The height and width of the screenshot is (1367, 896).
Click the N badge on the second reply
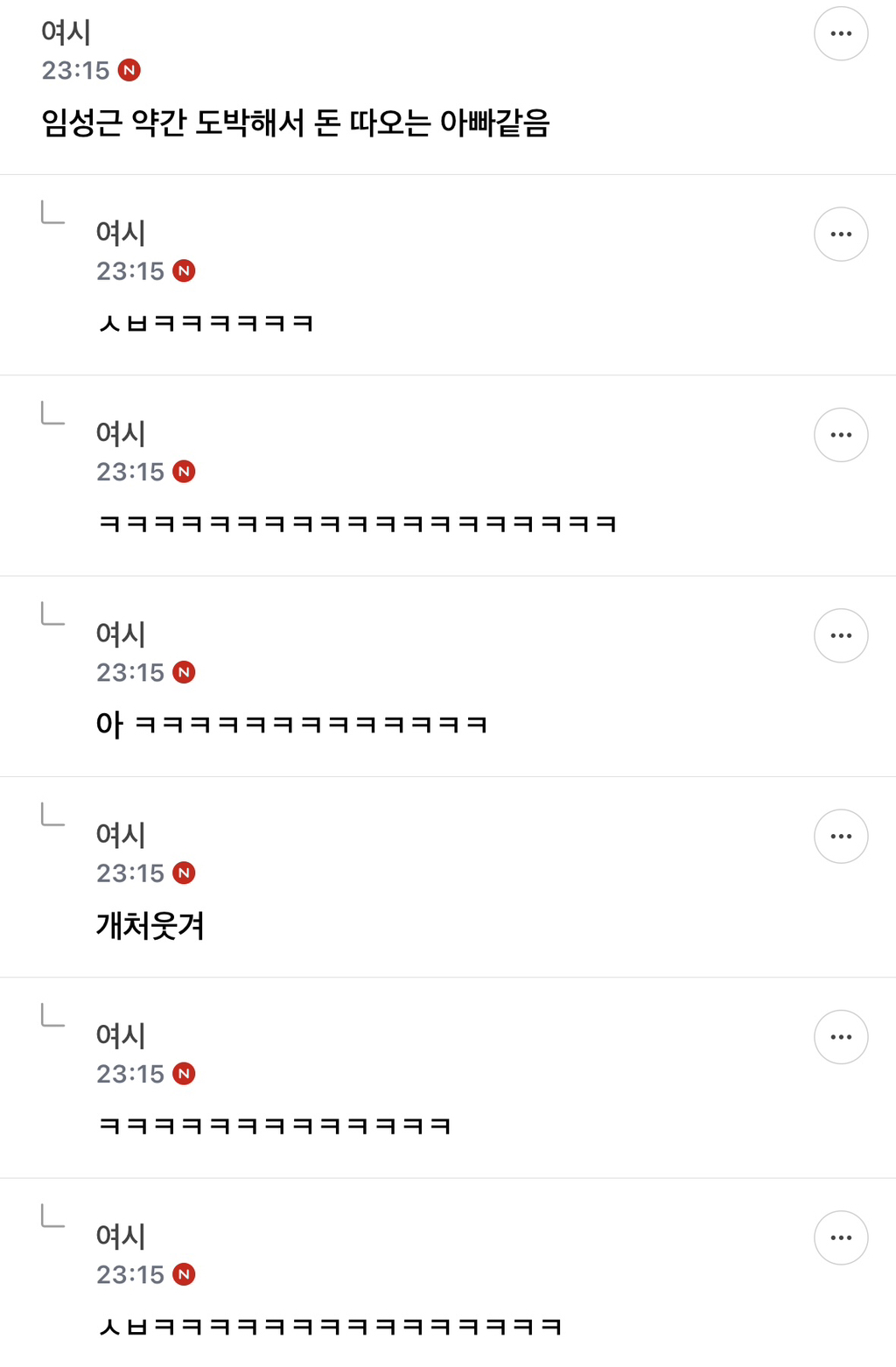184,471
